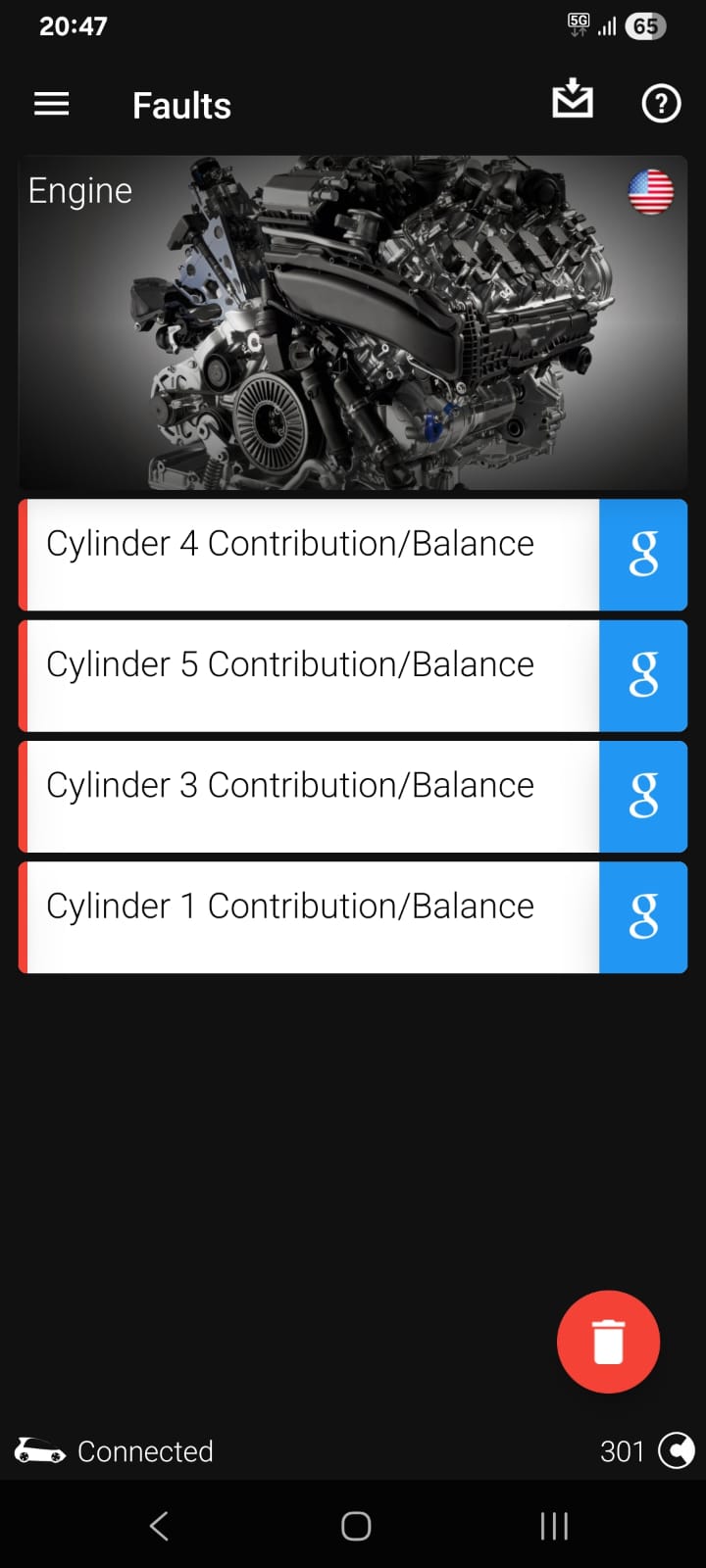The image size is (706, 1568).
Task: Tap the email export icon
Action: [573, 100]
